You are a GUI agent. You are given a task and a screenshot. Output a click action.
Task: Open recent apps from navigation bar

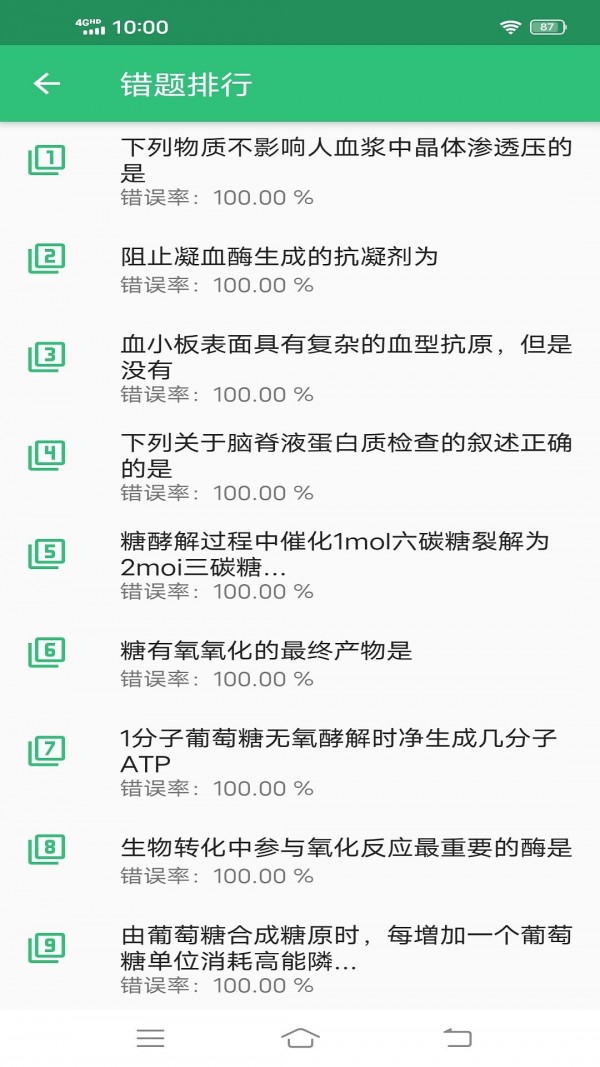pos(150,1038)
